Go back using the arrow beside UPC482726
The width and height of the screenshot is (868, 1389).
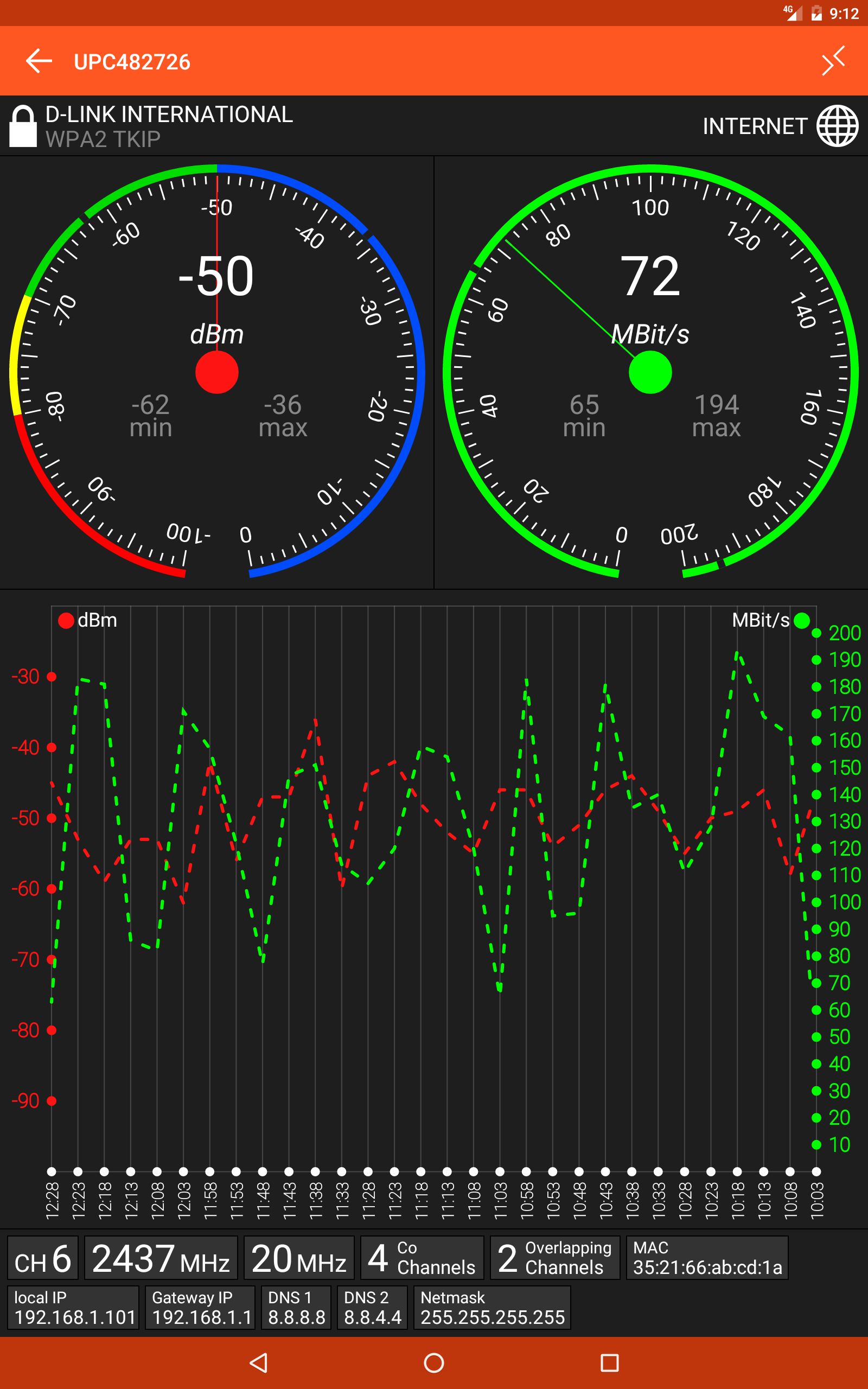pyautogui.click(x=39, y=61)
